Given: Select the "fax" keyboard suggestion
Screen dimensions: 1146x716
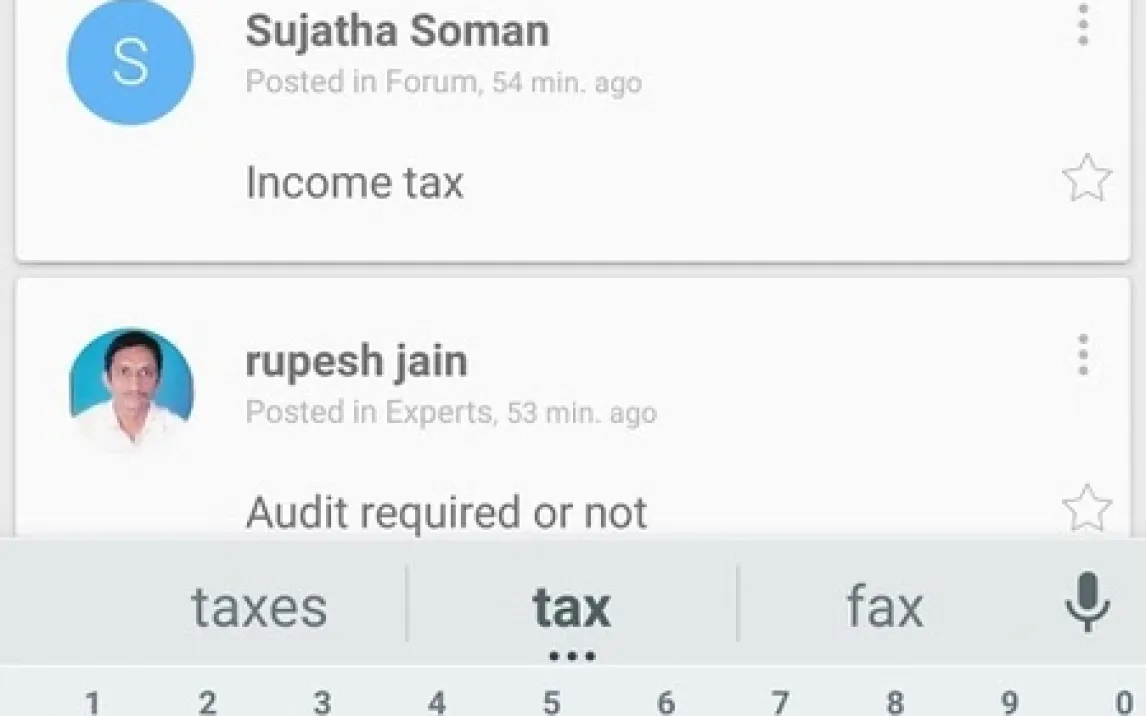Looking at the screenshot, I should [x=884, y=606].
